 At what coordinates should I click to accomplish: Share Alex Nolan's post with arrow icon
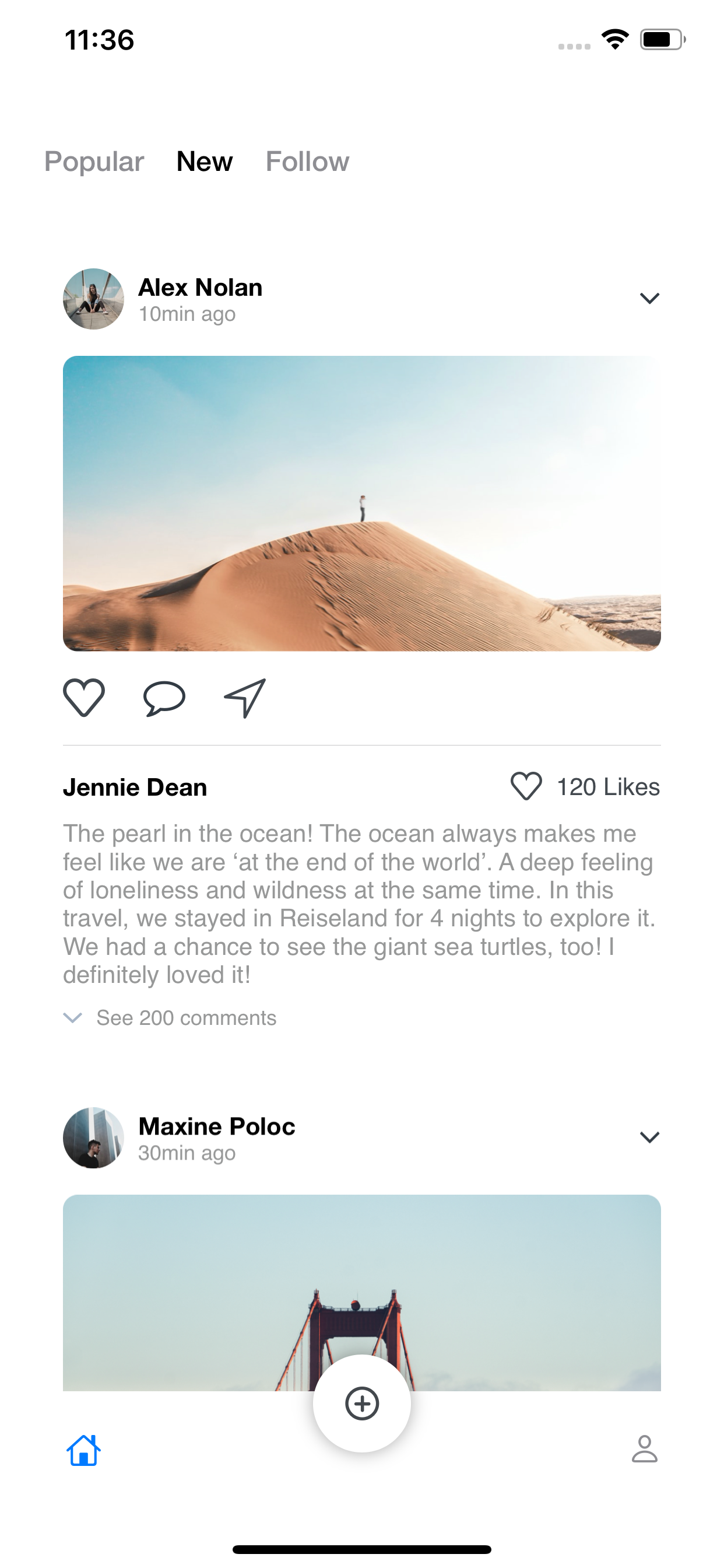[x=245, y=698]
